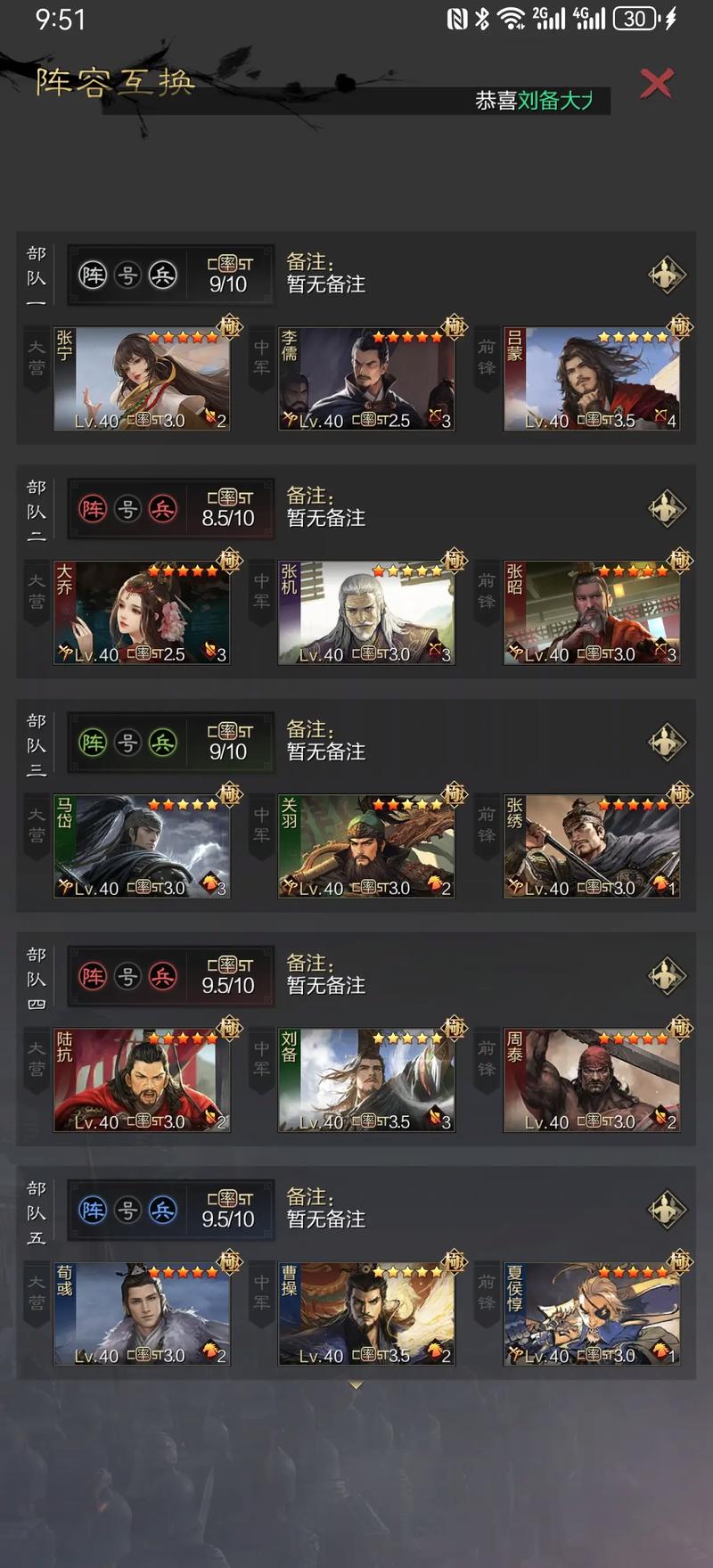
Task: Tap the swap icon for 部队五
Action: 667,1210
